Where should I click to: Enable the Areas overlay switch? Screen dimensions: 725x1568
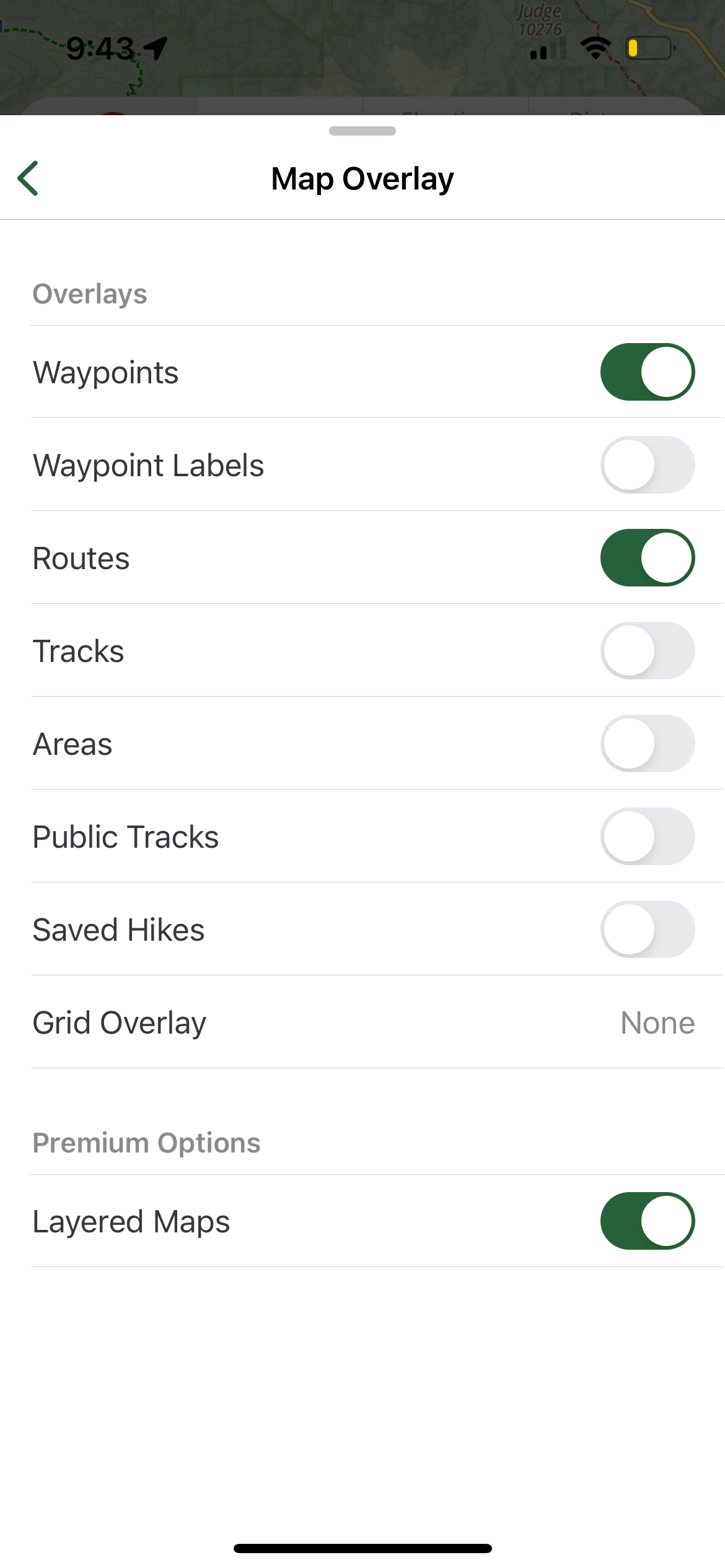click(647, 743)
